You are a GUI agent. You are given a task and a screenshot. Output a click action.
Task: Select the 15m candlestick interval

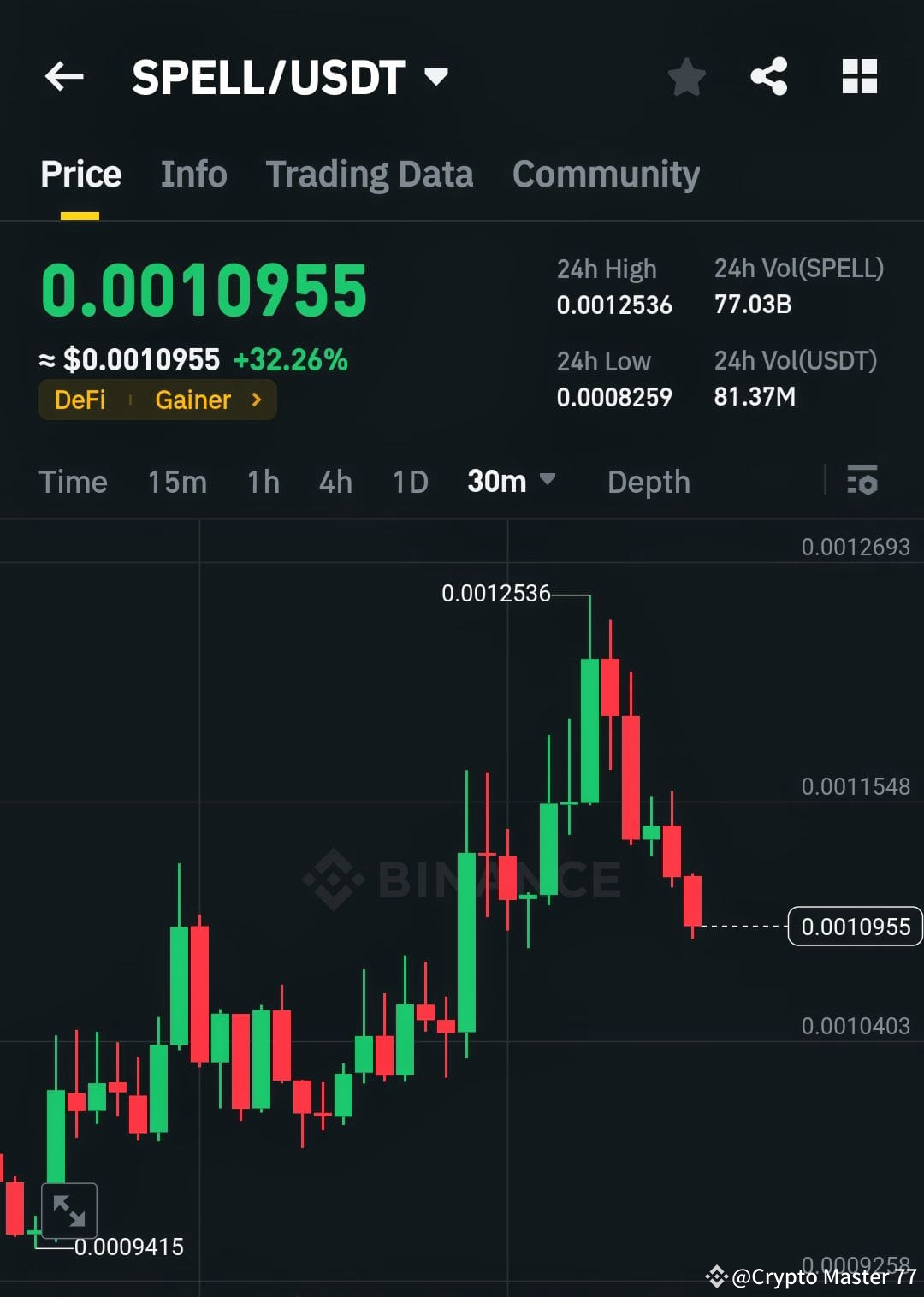click(176, 482)
